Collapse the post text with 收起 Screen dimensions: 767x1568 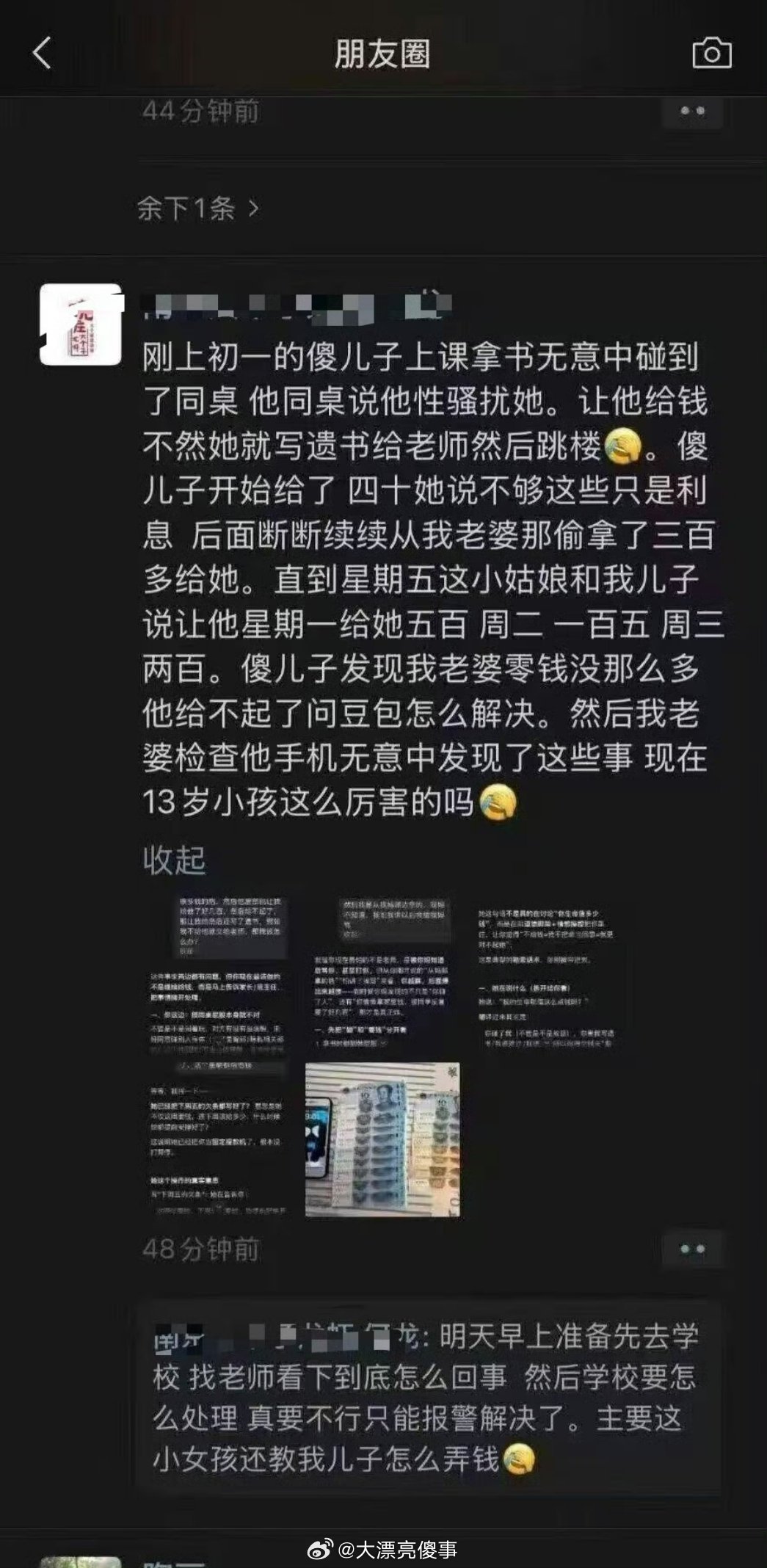pos(174,860)
